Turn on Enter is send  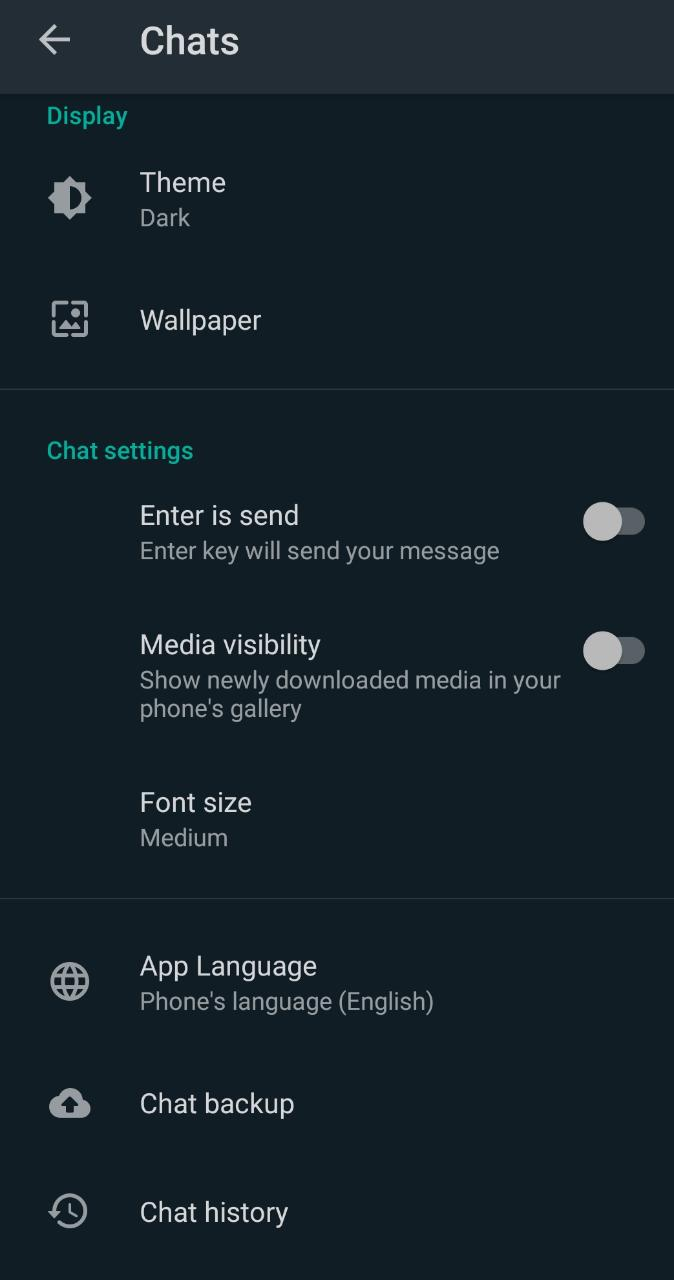tap(613, 522)
